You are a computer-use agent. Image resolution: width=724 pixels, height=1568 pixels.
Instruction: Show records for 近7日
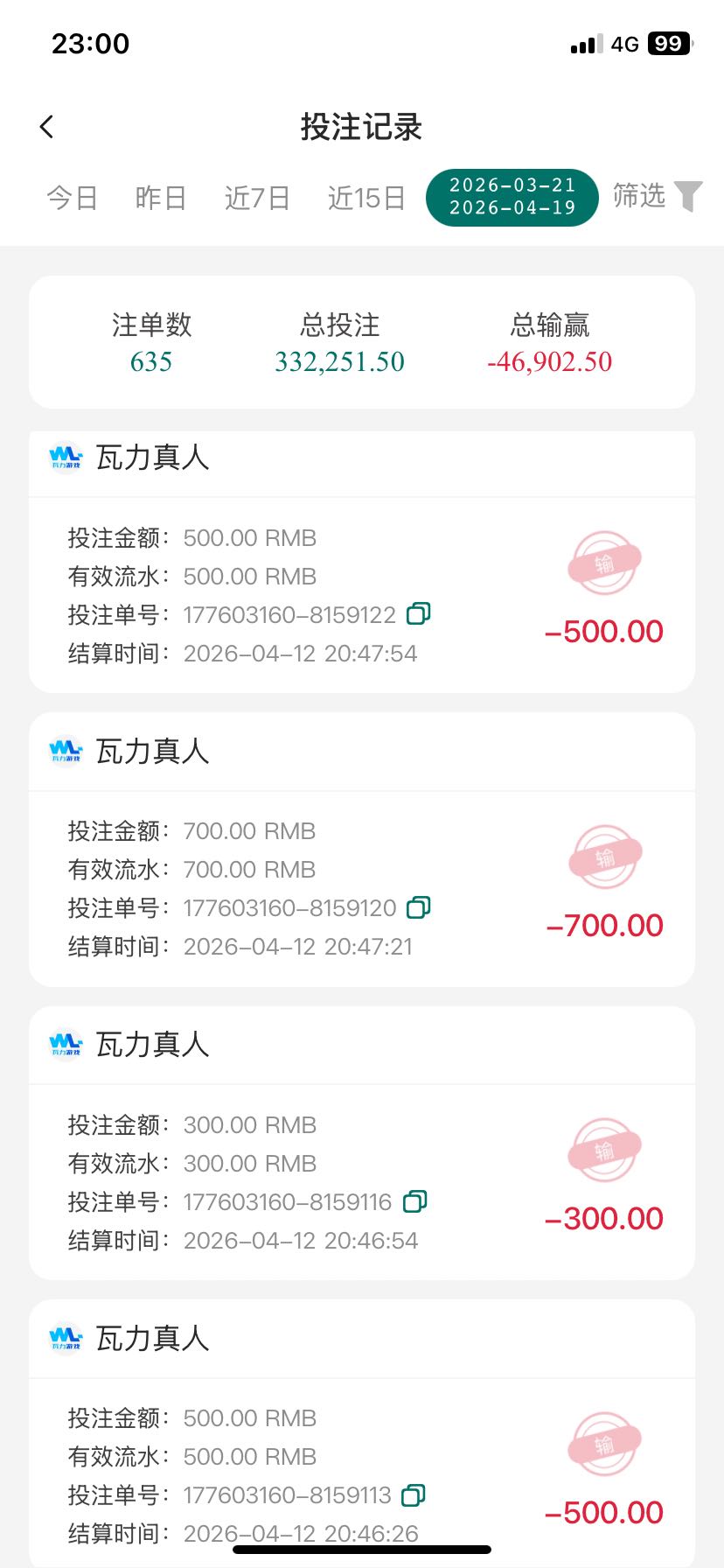coord(257,198)
